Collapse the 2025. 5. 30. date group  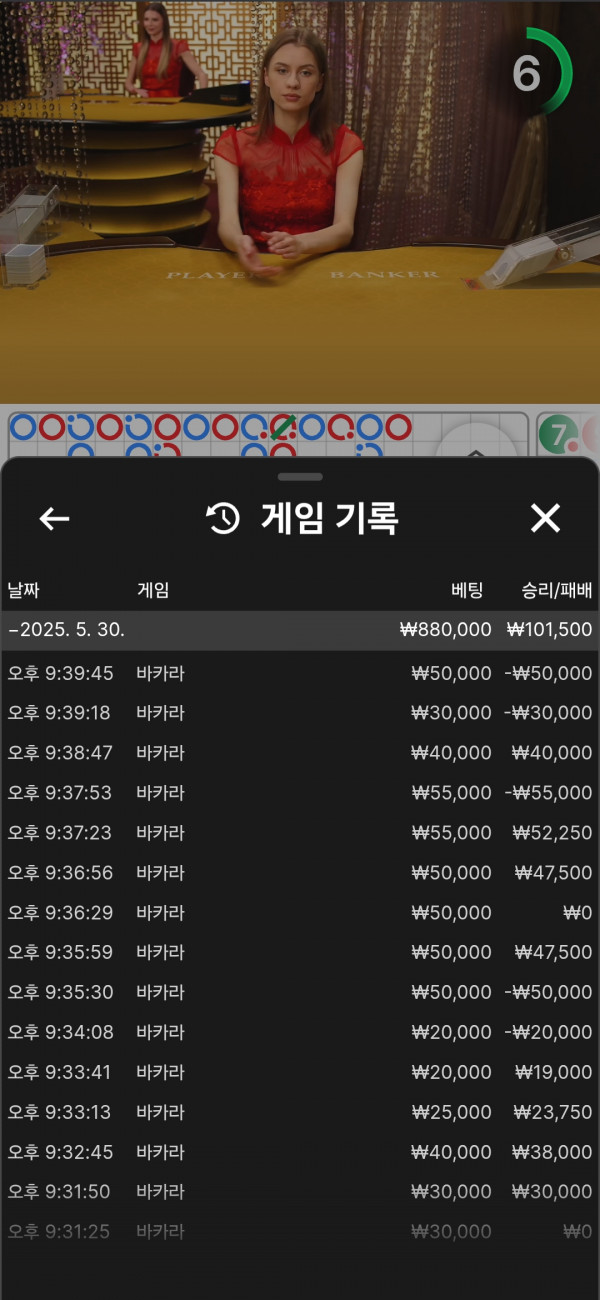(x=300, y=630)
